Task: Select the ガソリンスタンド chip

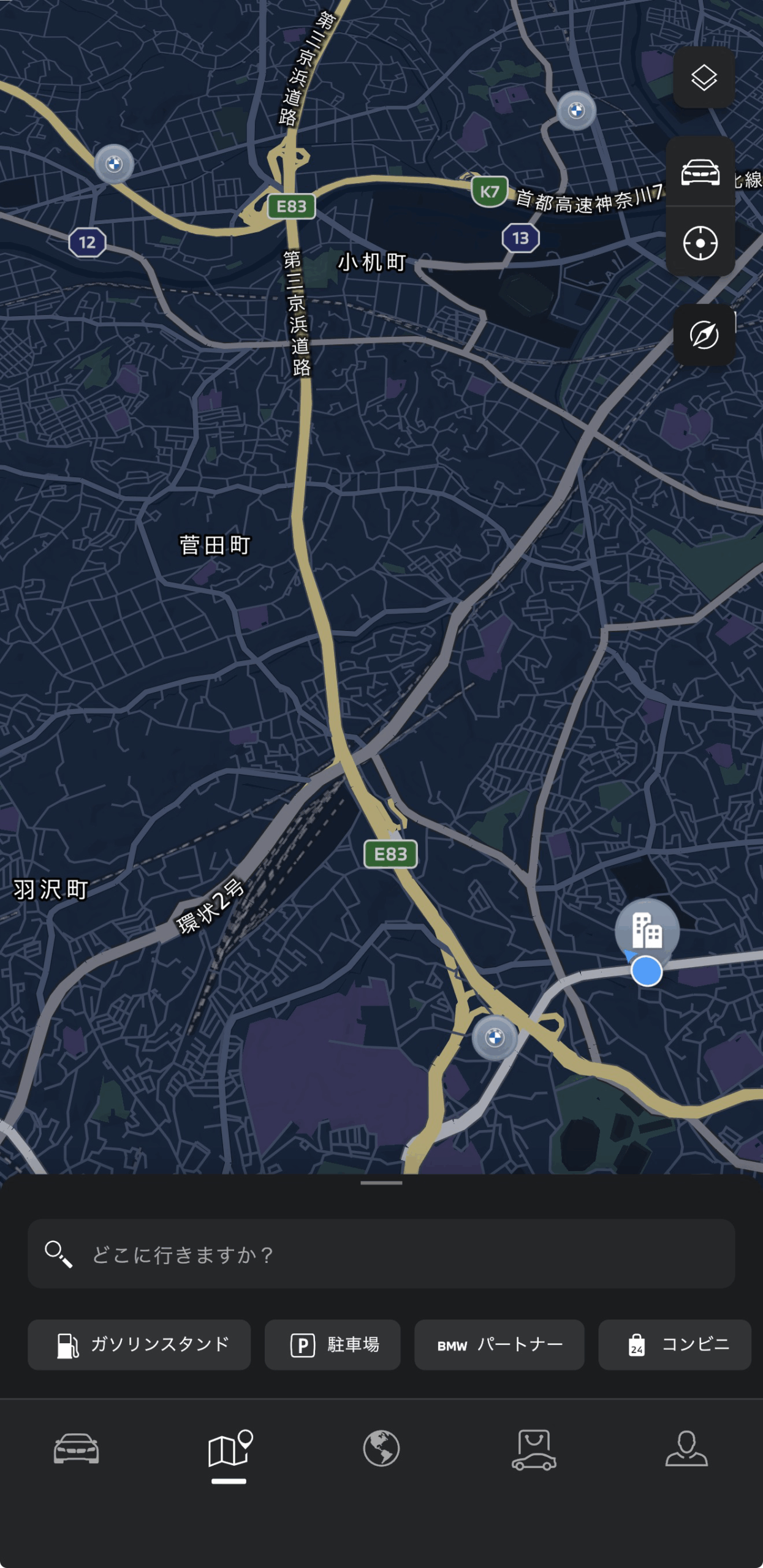Action: pyautogui.click(x=139, y=1344)
